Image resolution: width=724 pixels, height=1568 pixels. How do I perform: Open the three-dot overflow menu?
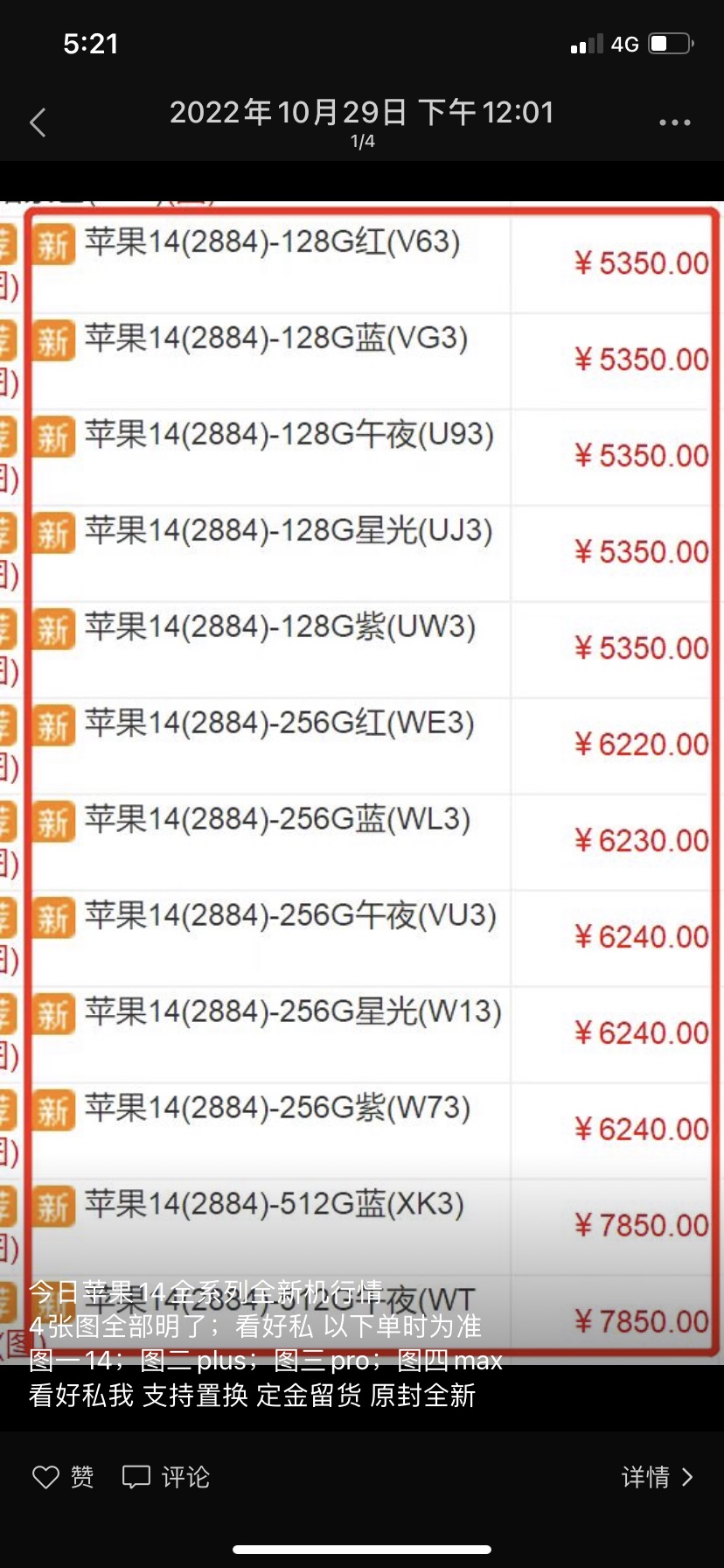point(674,122)
